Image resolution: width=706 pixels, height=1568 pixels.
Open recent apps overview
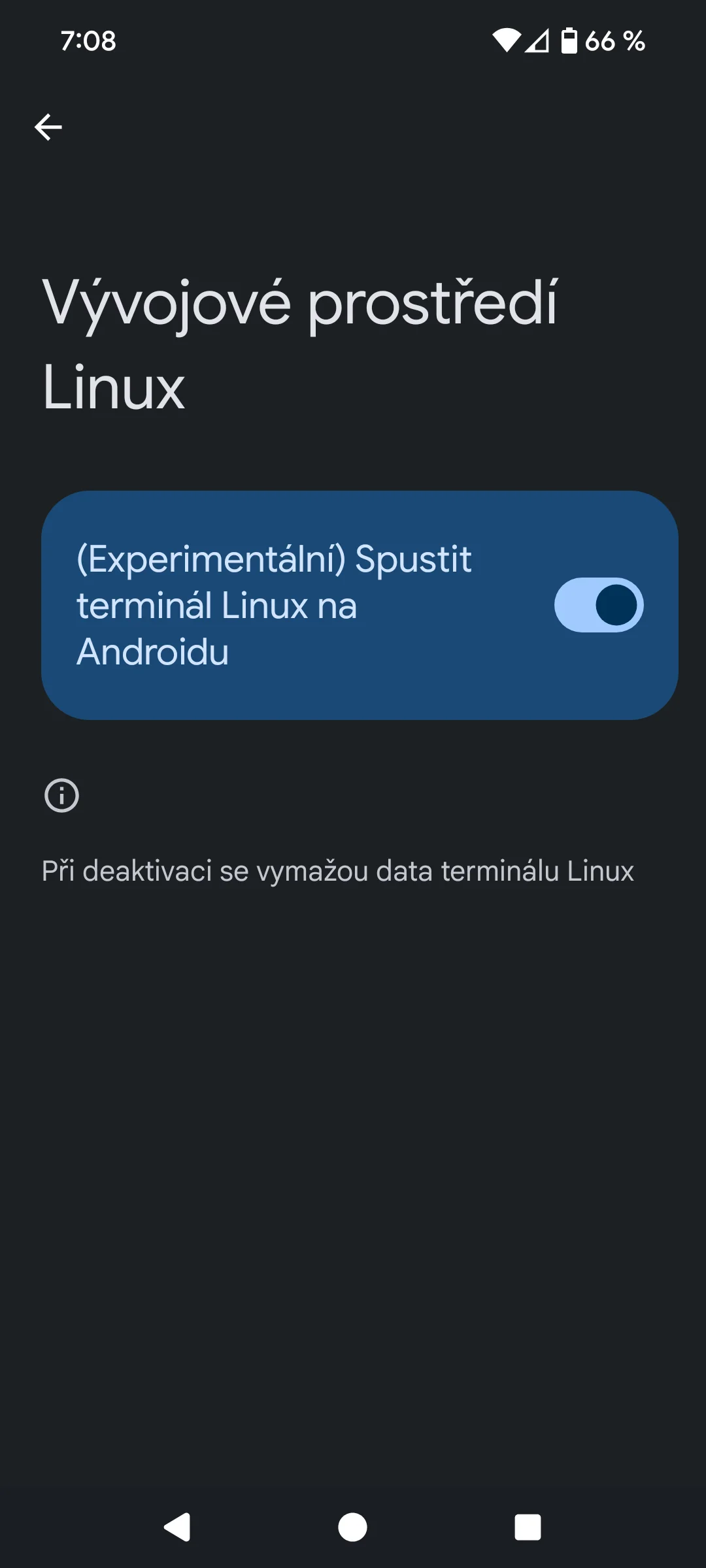528,1527
